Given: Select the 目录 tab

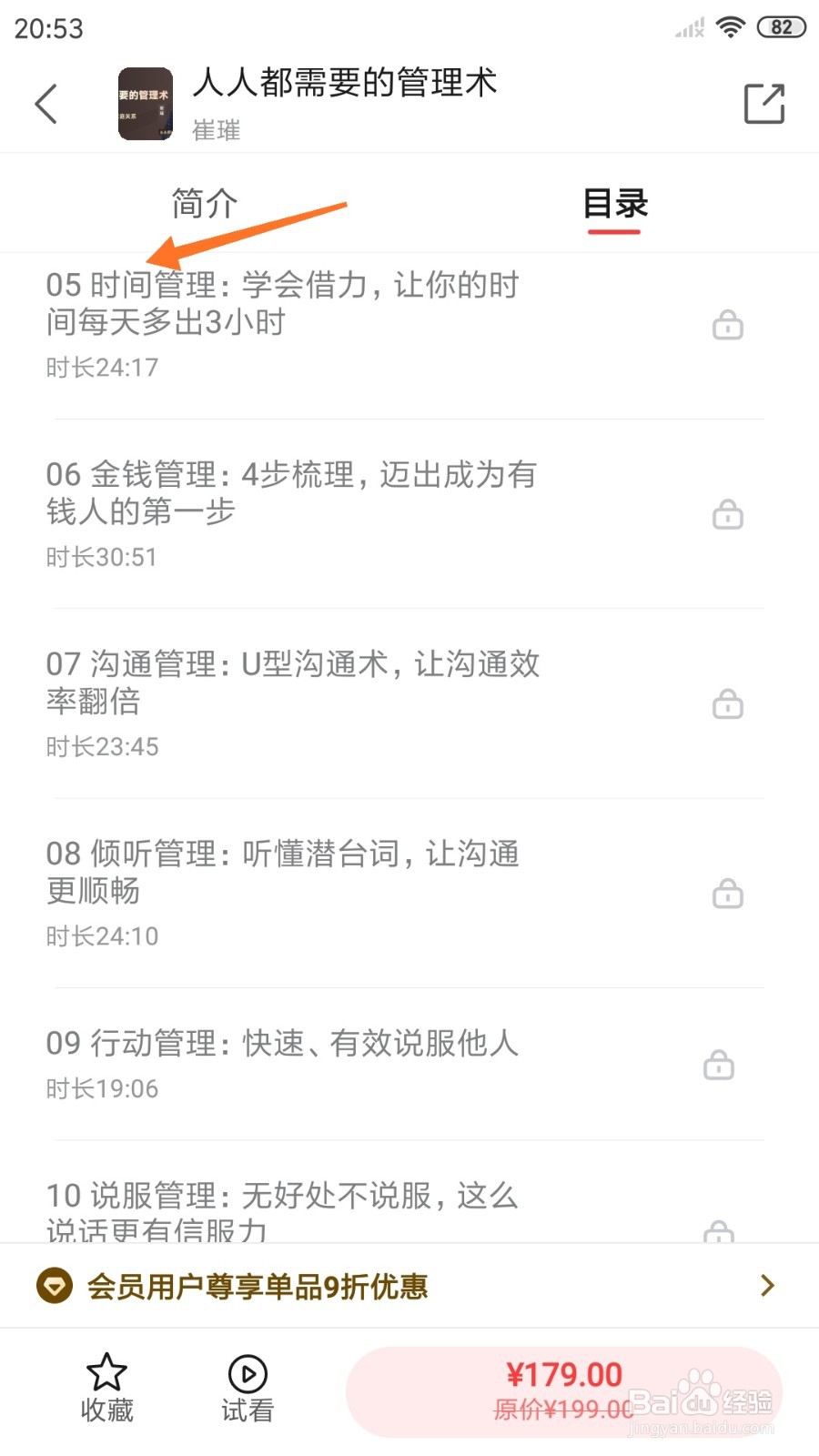Looking at the screenshot, I should click(614, 204).
